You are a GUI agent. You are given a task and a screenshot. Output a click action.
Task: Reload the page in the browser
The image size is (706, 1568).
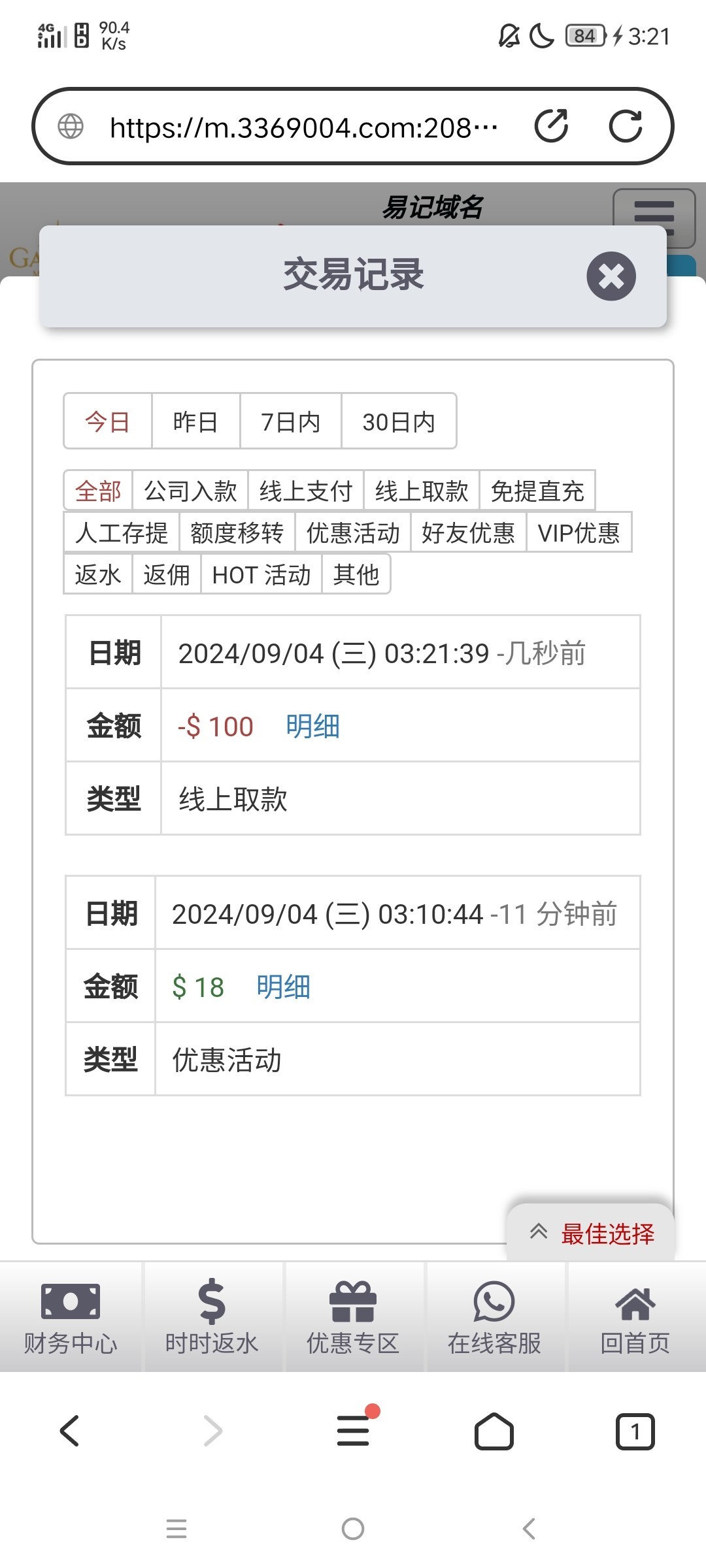pos(626,126)
